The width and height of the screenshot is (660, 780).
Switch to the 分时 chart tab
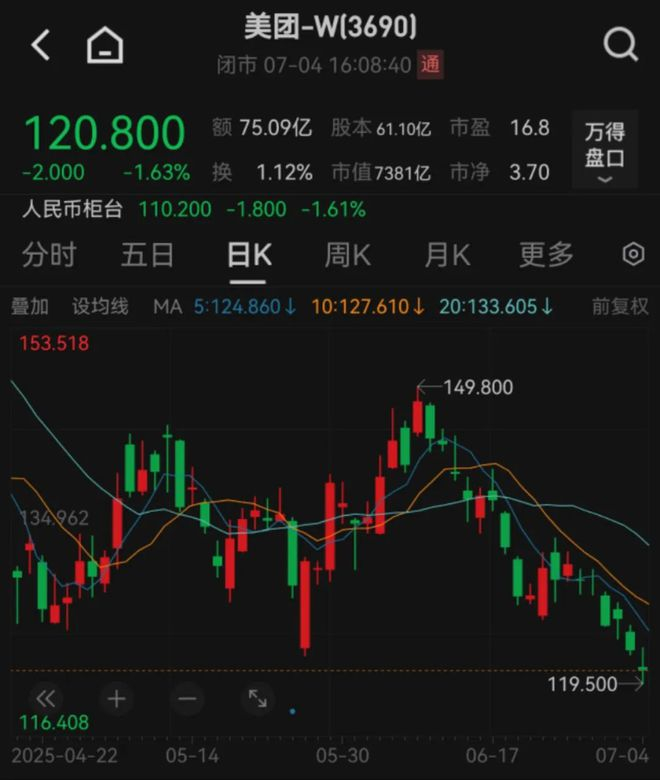[49, 255]
